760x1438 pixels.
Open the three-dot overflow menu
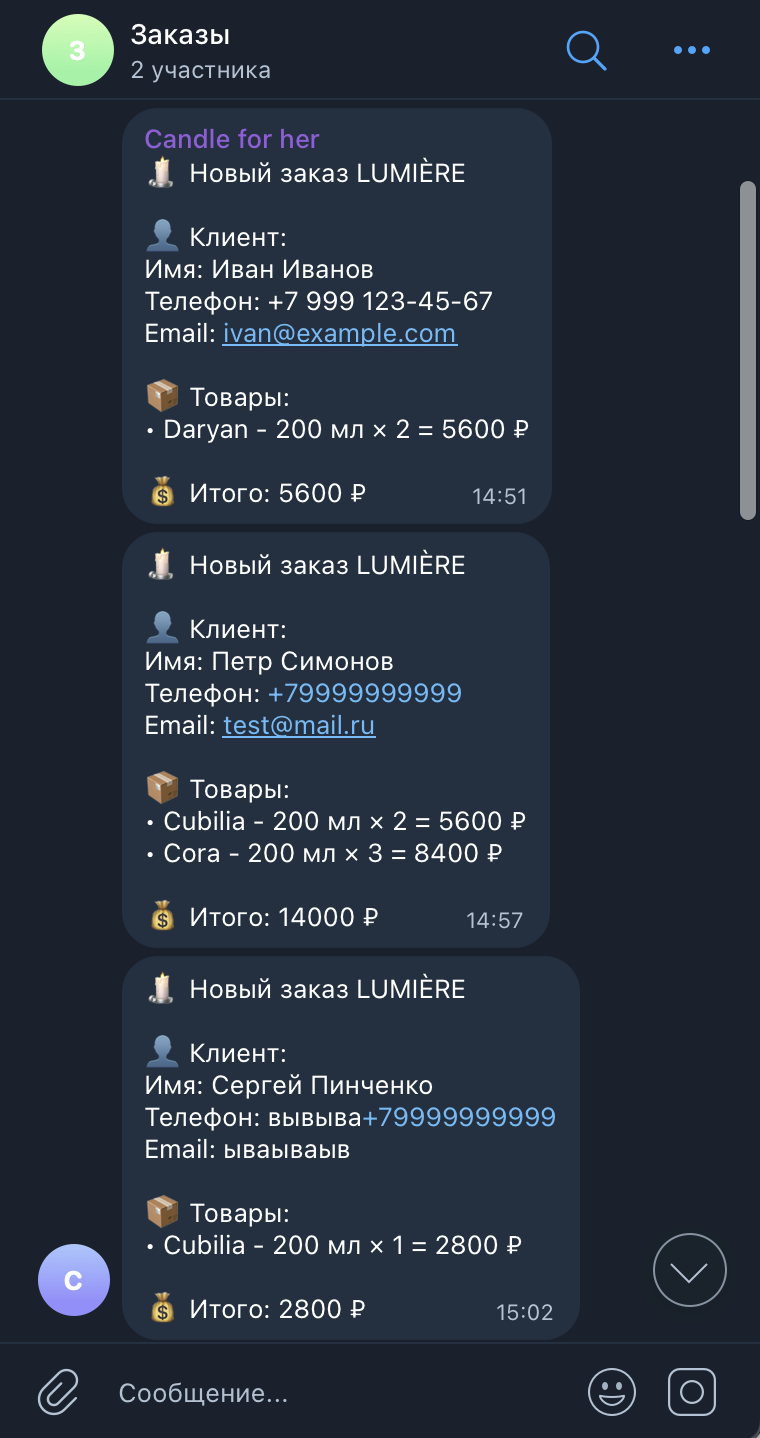(691, 50)
